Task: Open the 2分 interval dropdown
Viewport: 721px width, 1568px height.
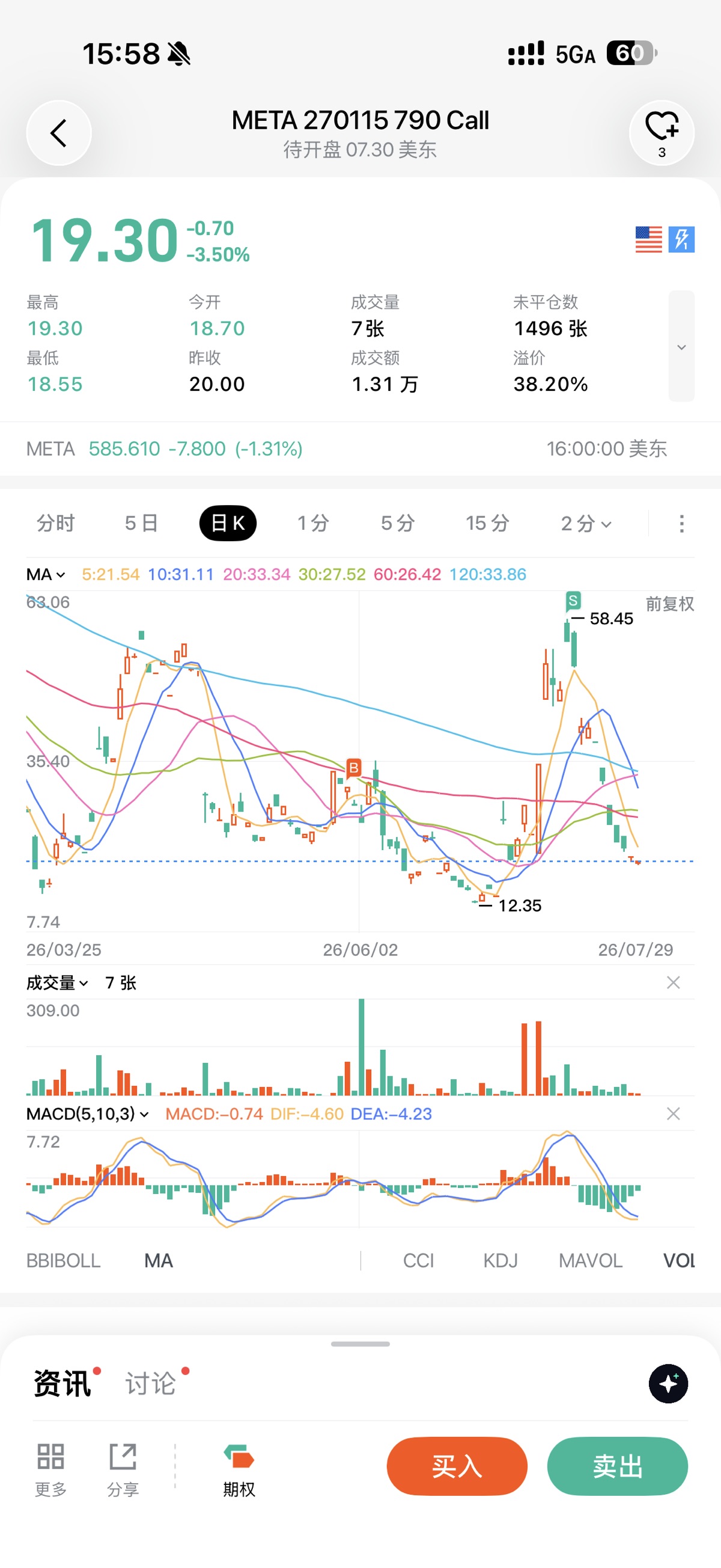Action: (x=585, y=523)
